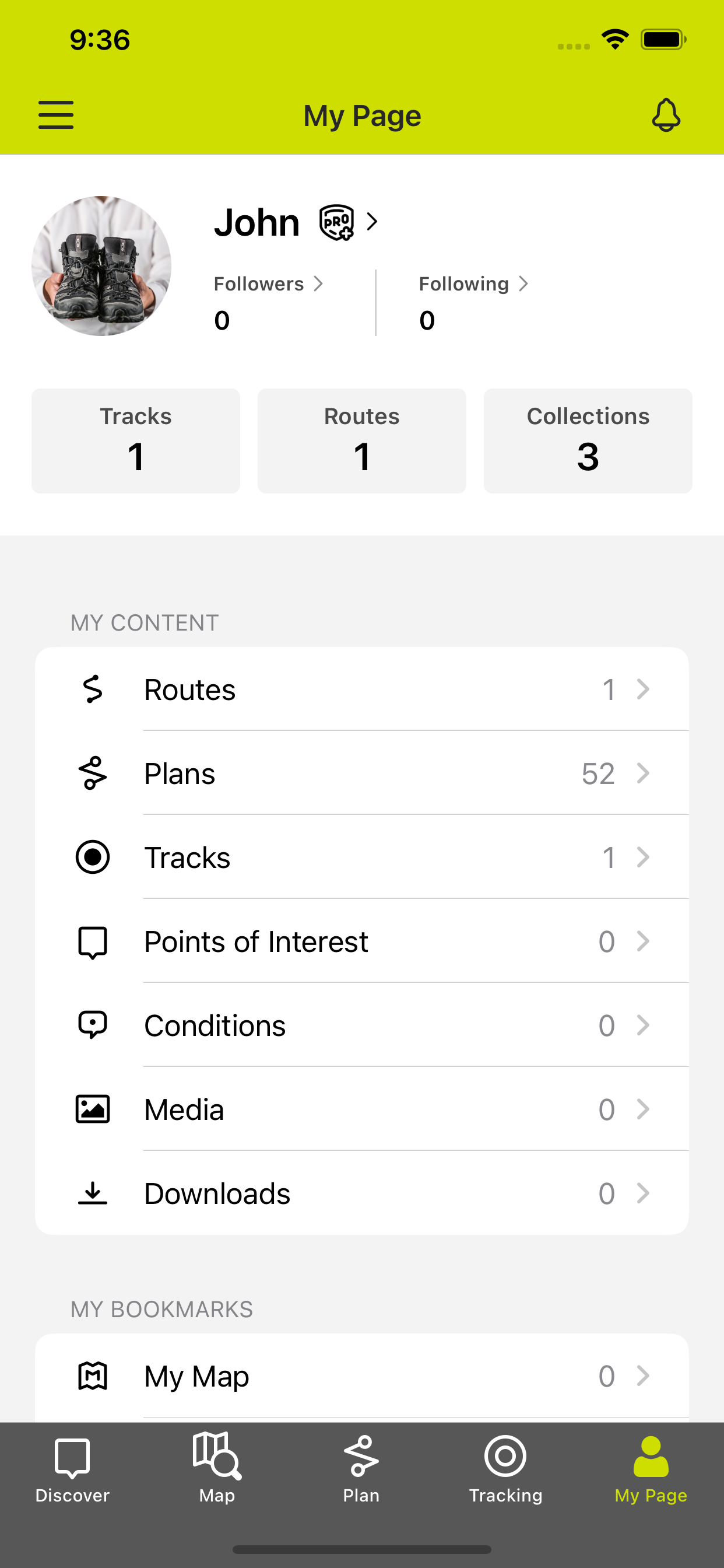Viewport: 724px width, 1568px height.
Task: Open the Collections summary card
Action: click(x=588, y=440)
